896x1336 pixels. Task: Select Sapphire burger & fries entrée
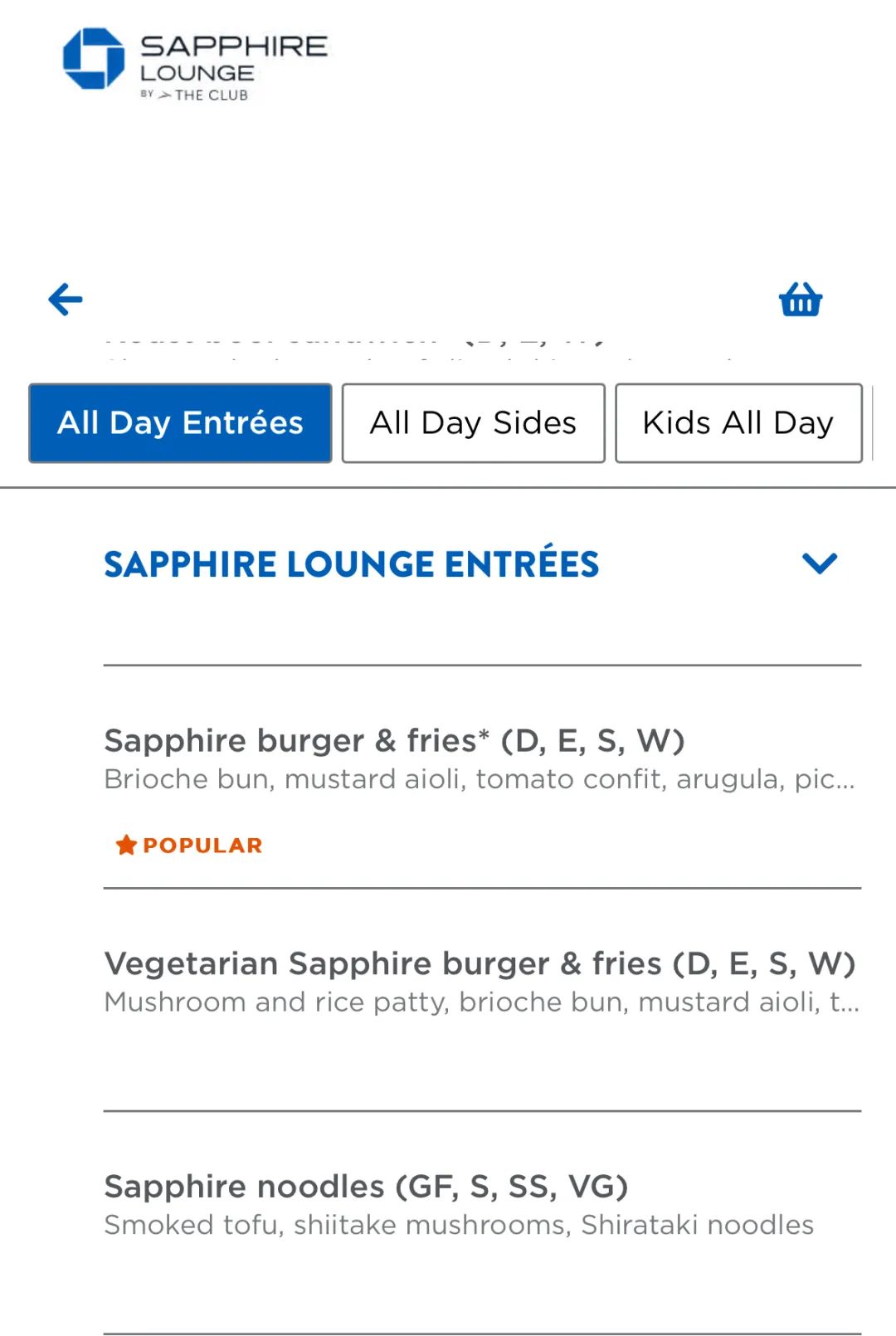[395, 740]
